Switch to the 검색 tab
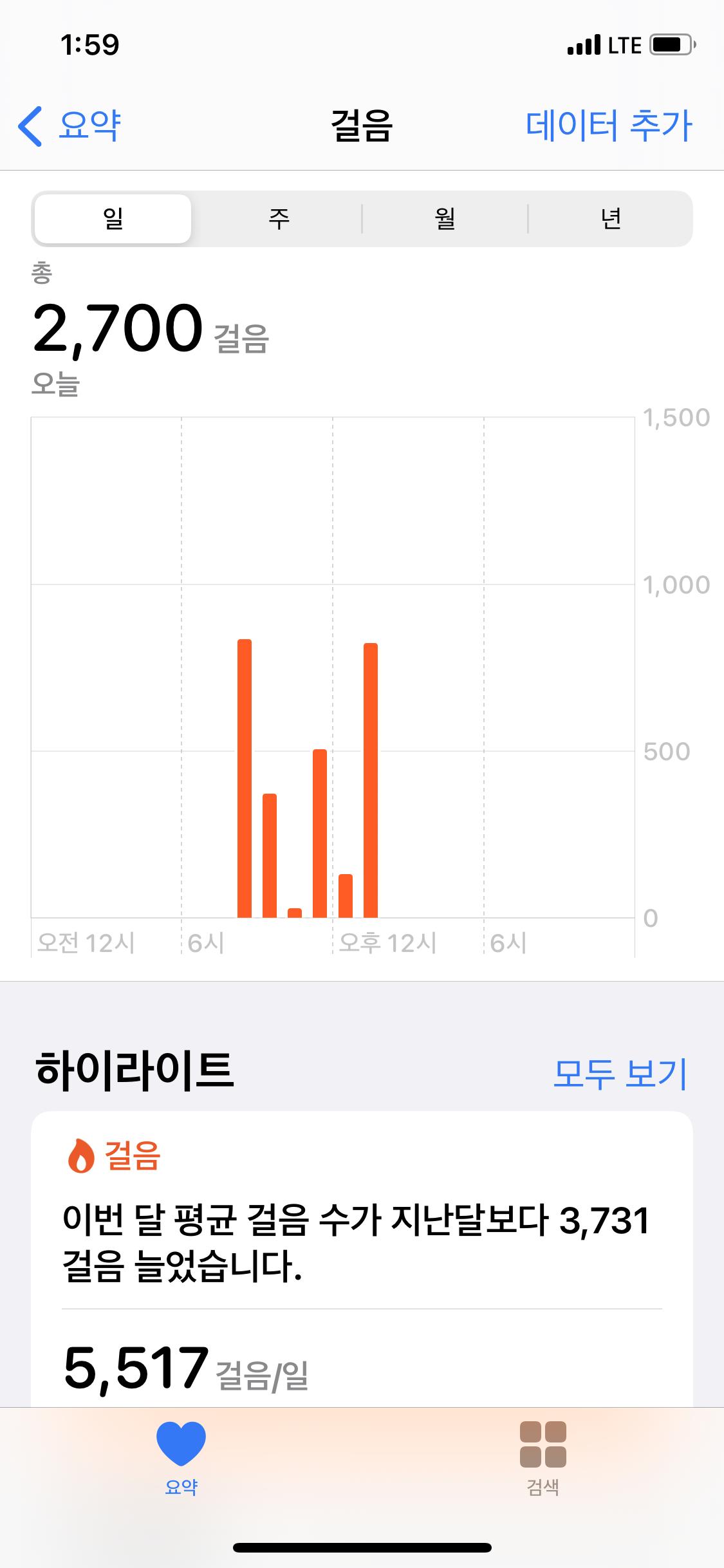Screen dimensions: 724x1568 [x=543, y=1459]
